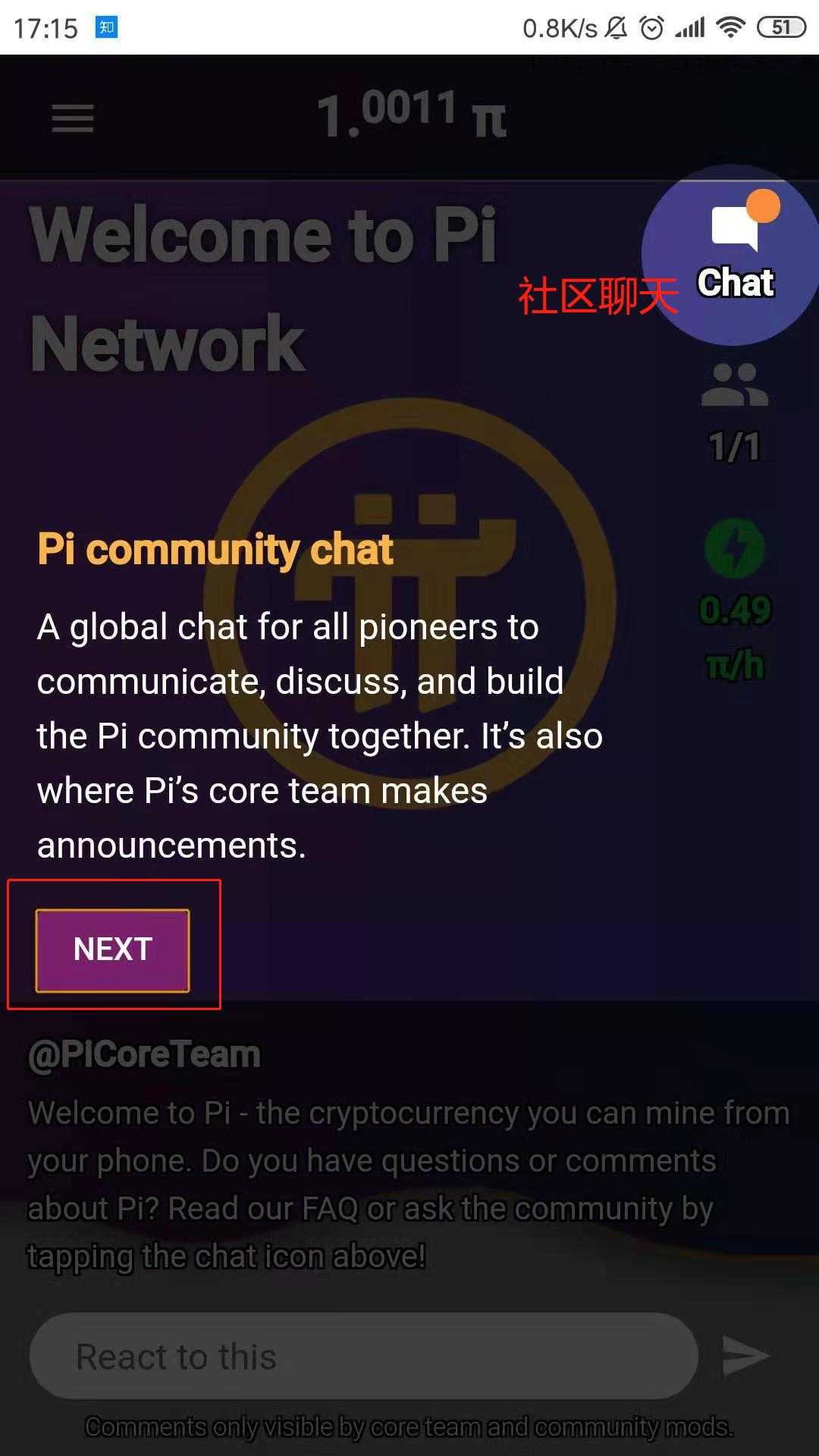The image size is (819, 1456).
Task: Open the hamburger drawer menu
Action: click(x=73, y=118)
